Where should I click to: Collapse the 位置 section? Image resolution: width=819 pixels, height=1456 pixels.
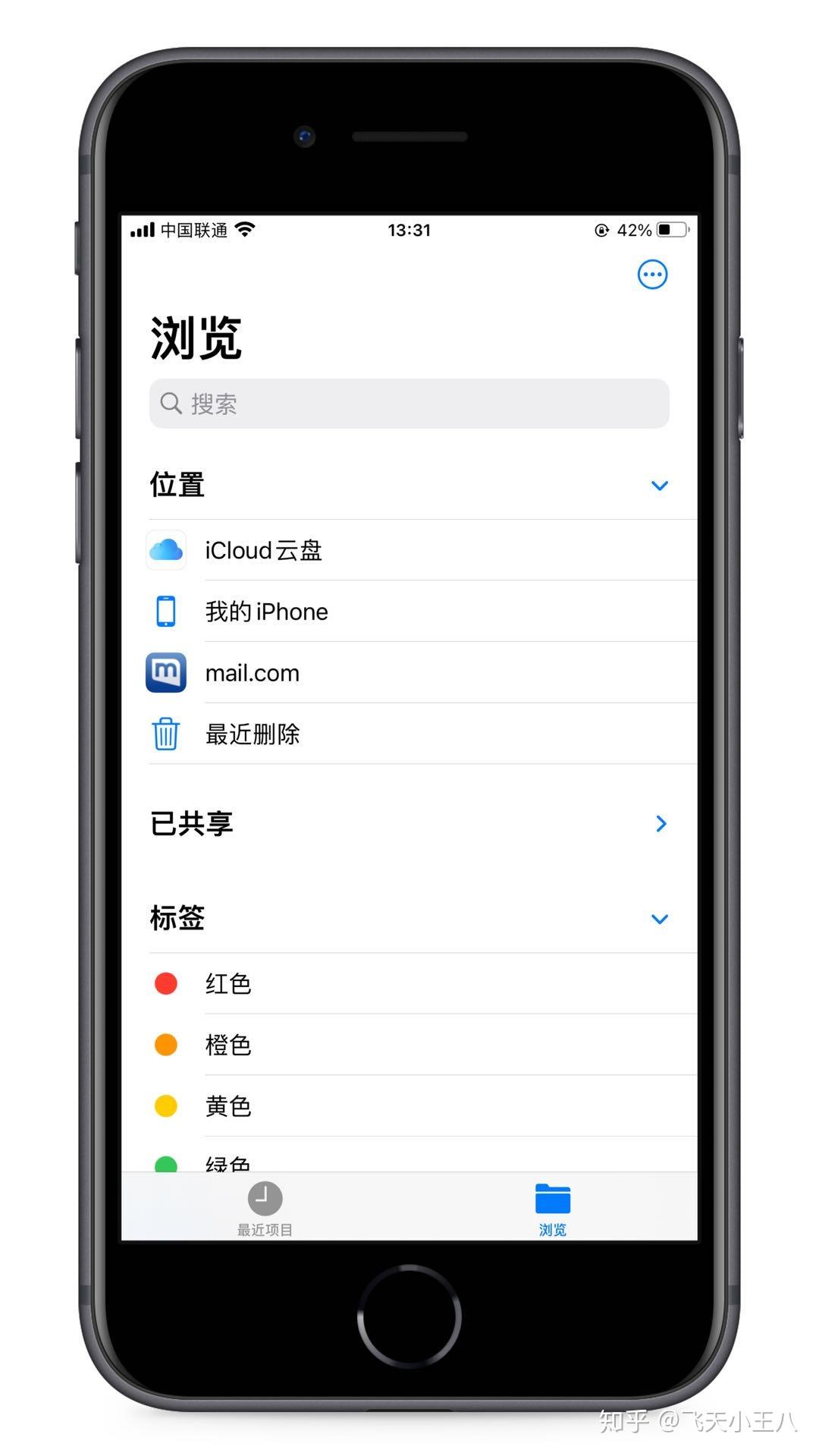pos(659,486)
